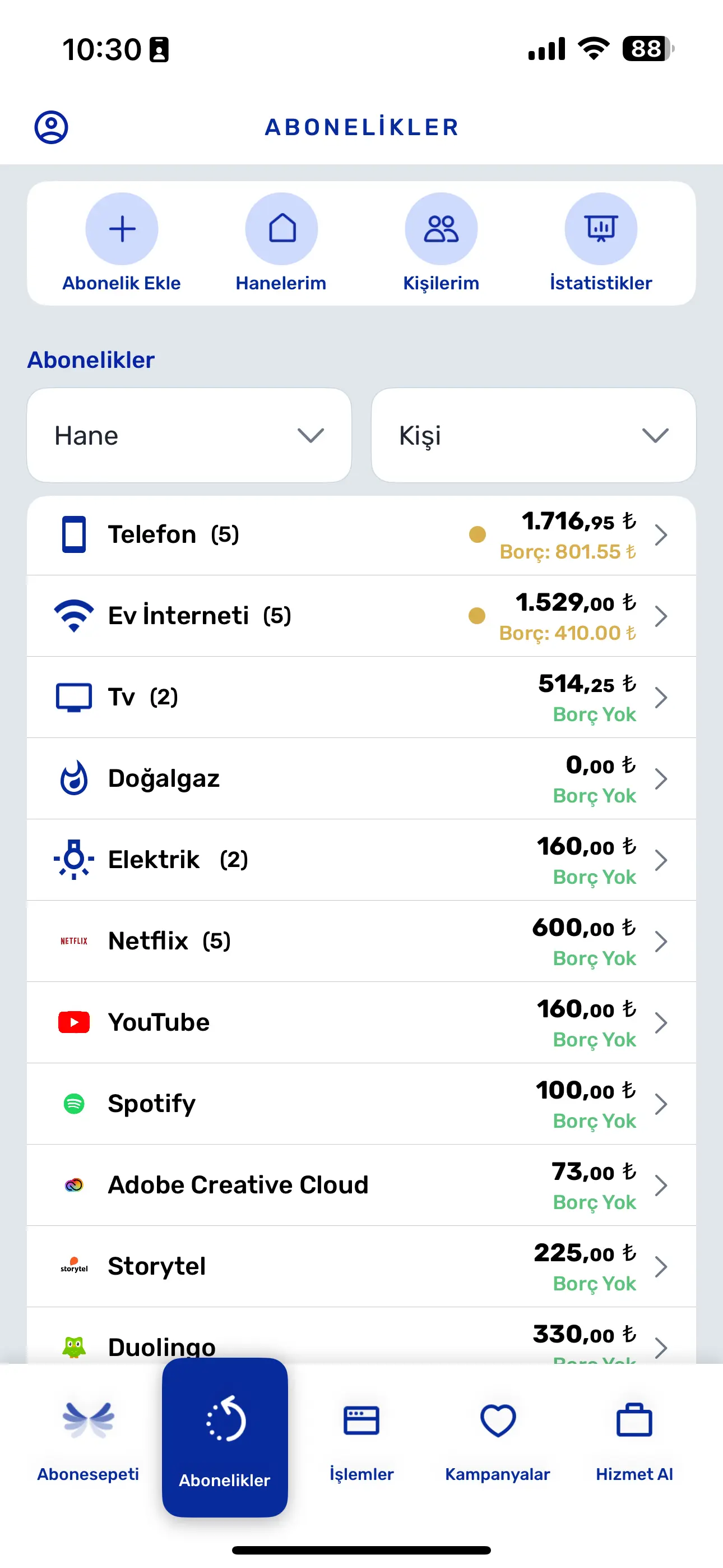This screenshot has width=723, height=1568.
Task: Tap the YouTube play icon
Action: (73, 1022)
